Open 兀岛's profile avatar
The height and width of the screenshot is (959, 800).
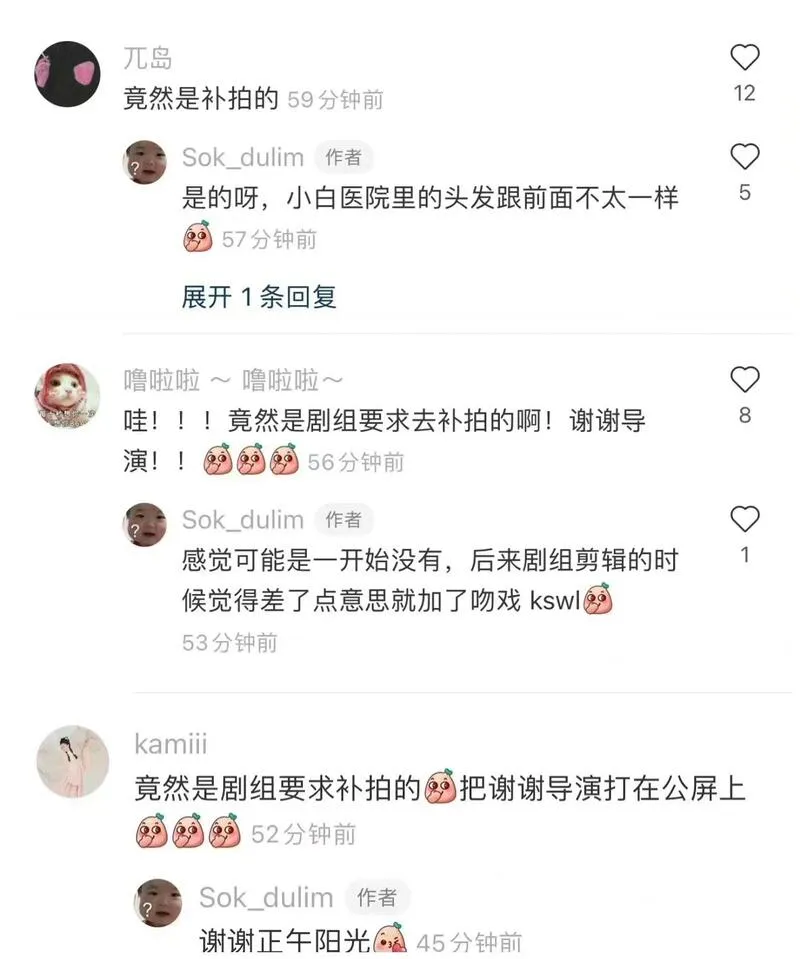click(67, 73)
